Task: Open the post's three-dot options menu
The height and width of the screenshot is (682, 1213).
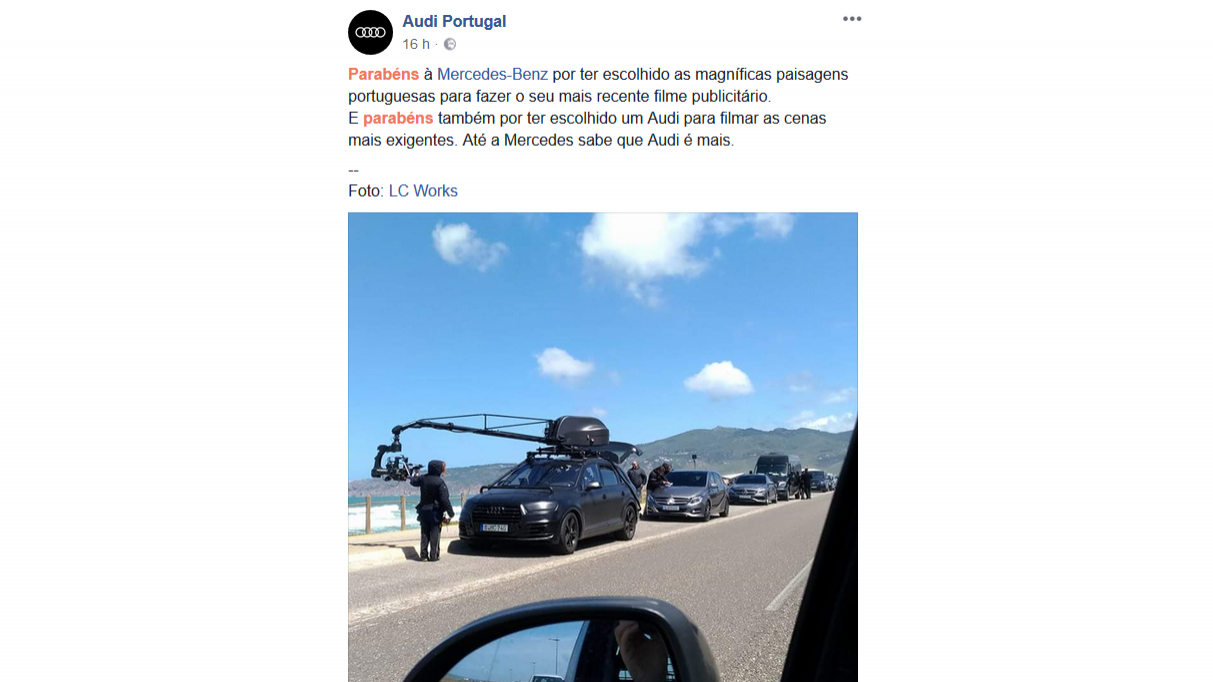Action: point(851,19)
